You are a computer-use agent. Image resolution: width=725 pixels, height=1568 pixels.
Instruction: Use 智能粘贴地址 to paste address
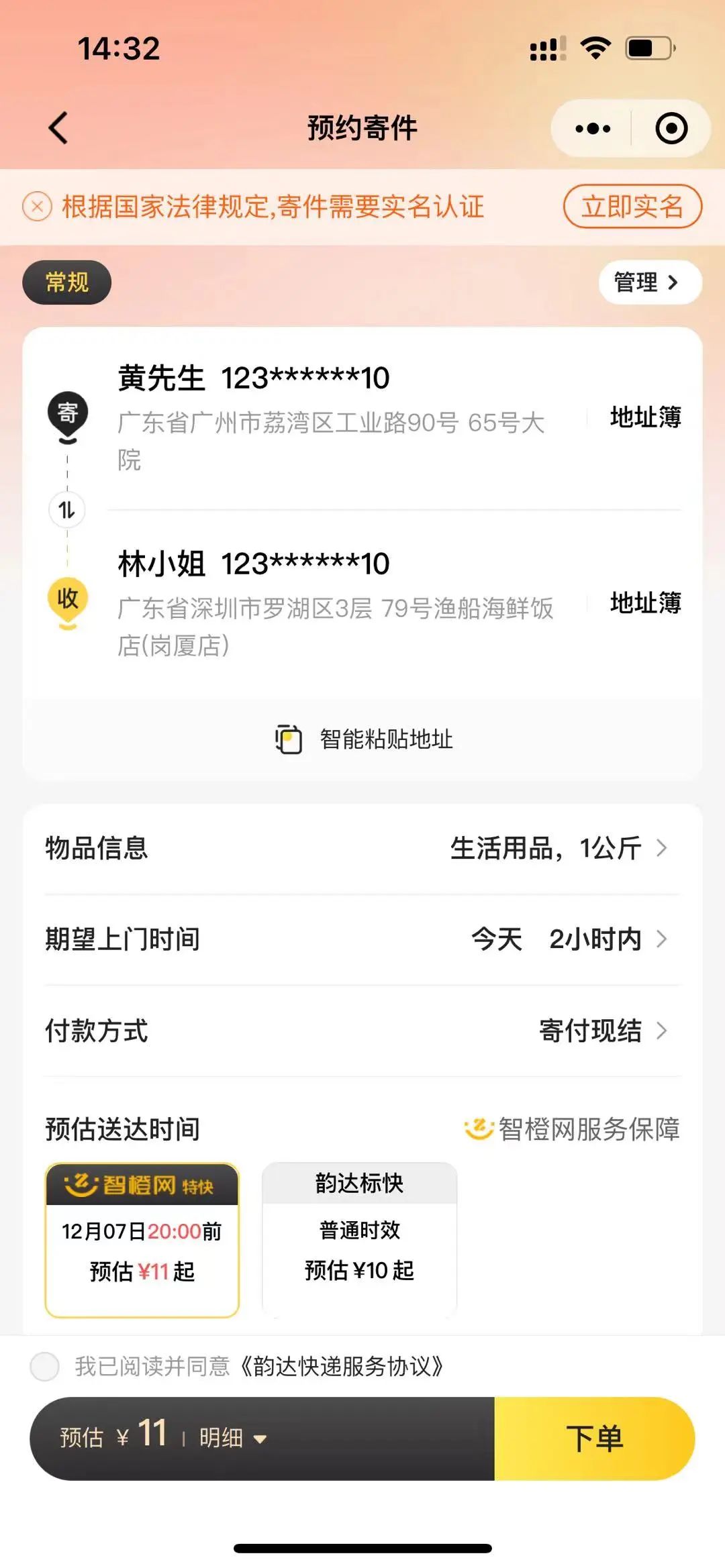pyautogui.click(x=364, y=739)
